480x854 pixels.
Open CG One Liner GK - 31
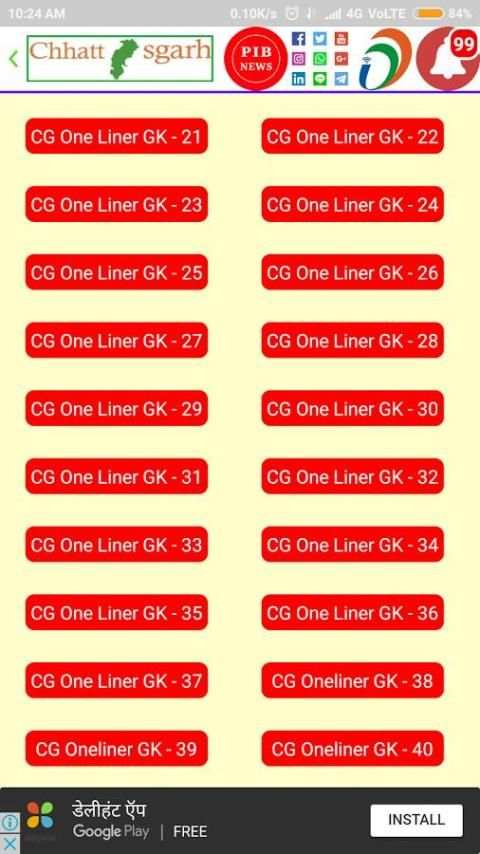[x=117, y=477]
